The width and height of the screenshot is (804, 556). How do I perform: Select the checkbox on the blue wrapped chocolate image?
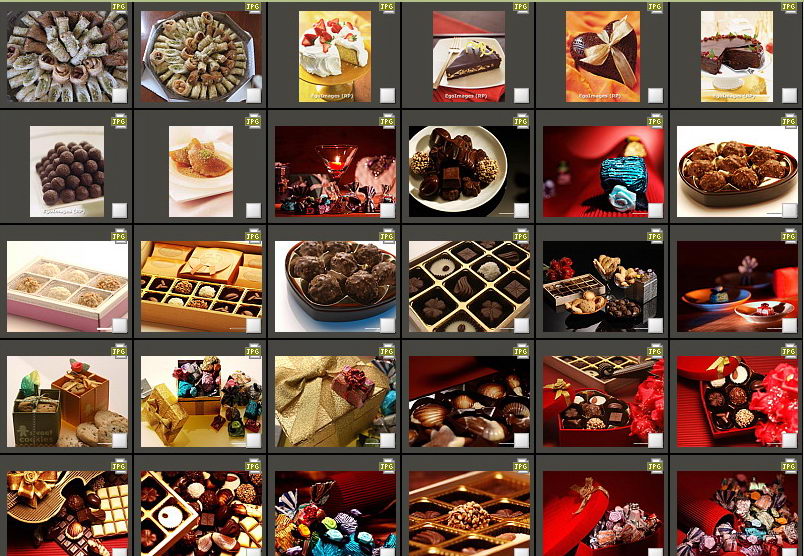point(655,210)
